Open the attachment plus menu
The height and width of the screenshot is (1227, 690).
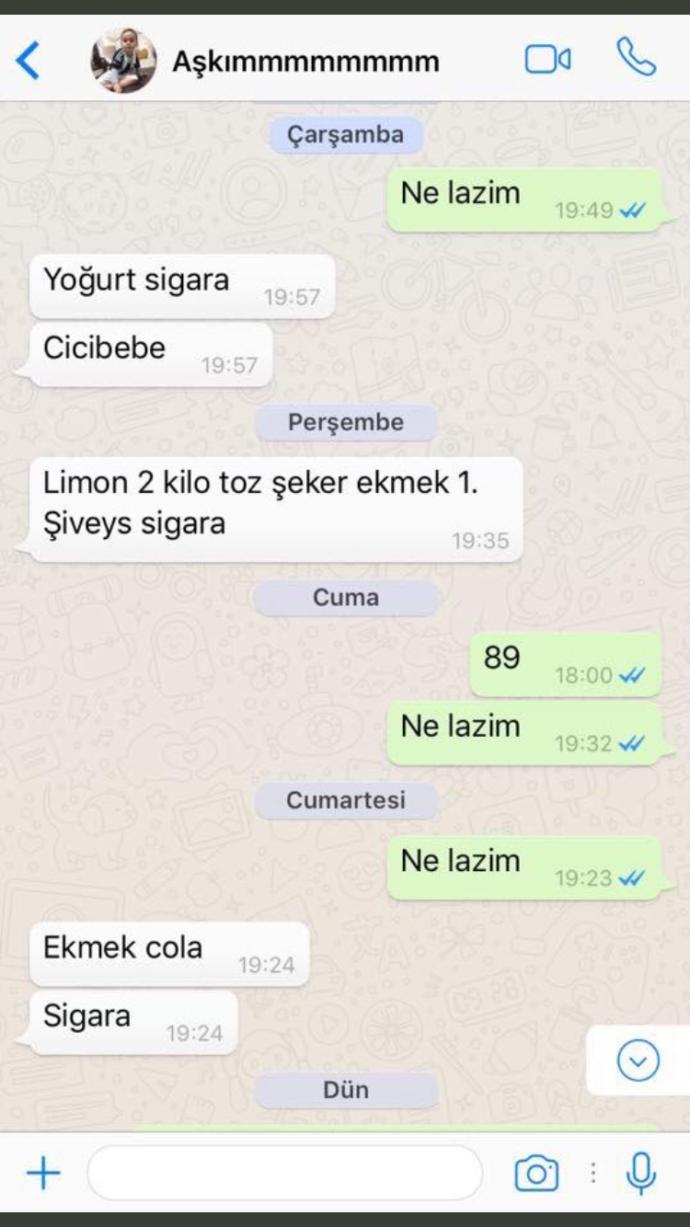[x=42, y=1172]
